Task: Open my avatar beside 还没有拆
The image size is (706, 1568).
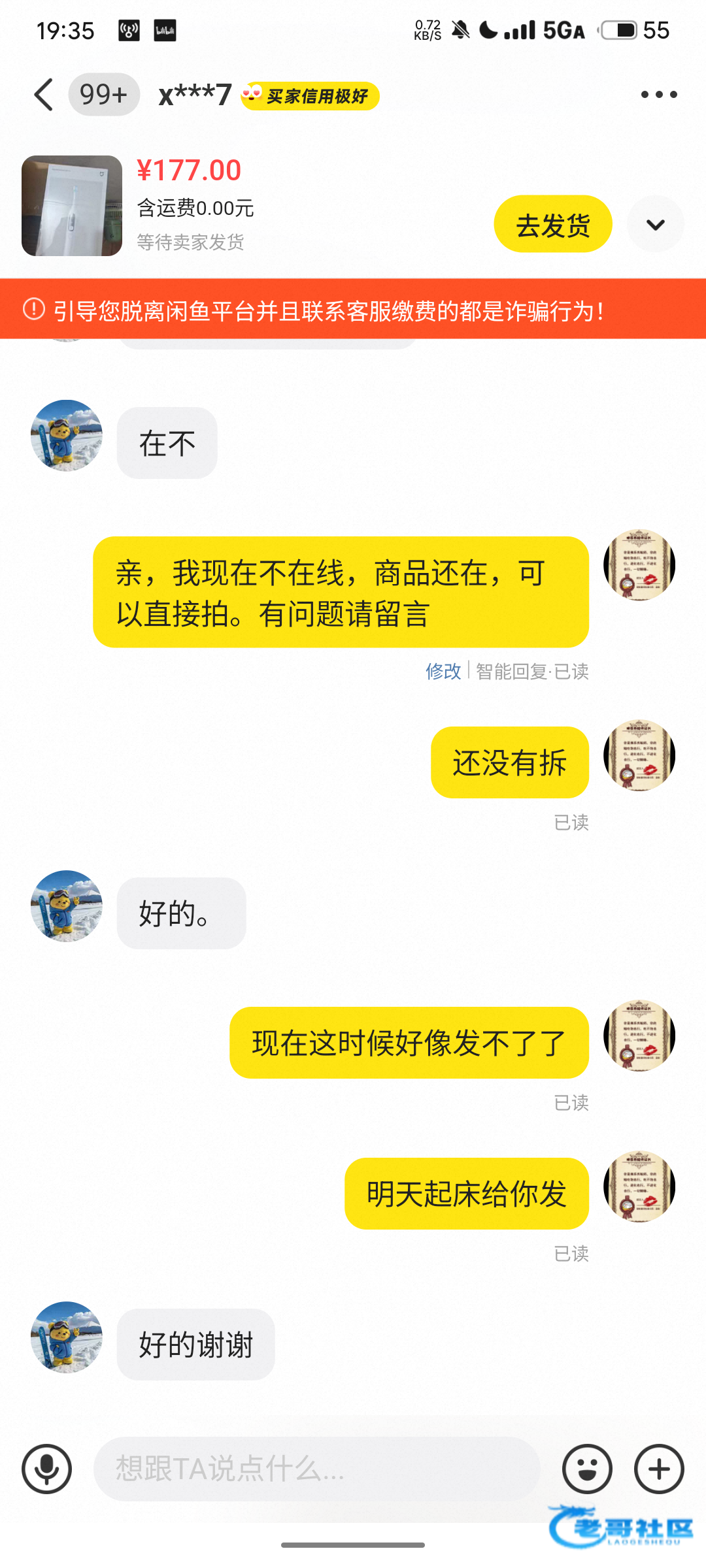Action: (x=639, y=755)
